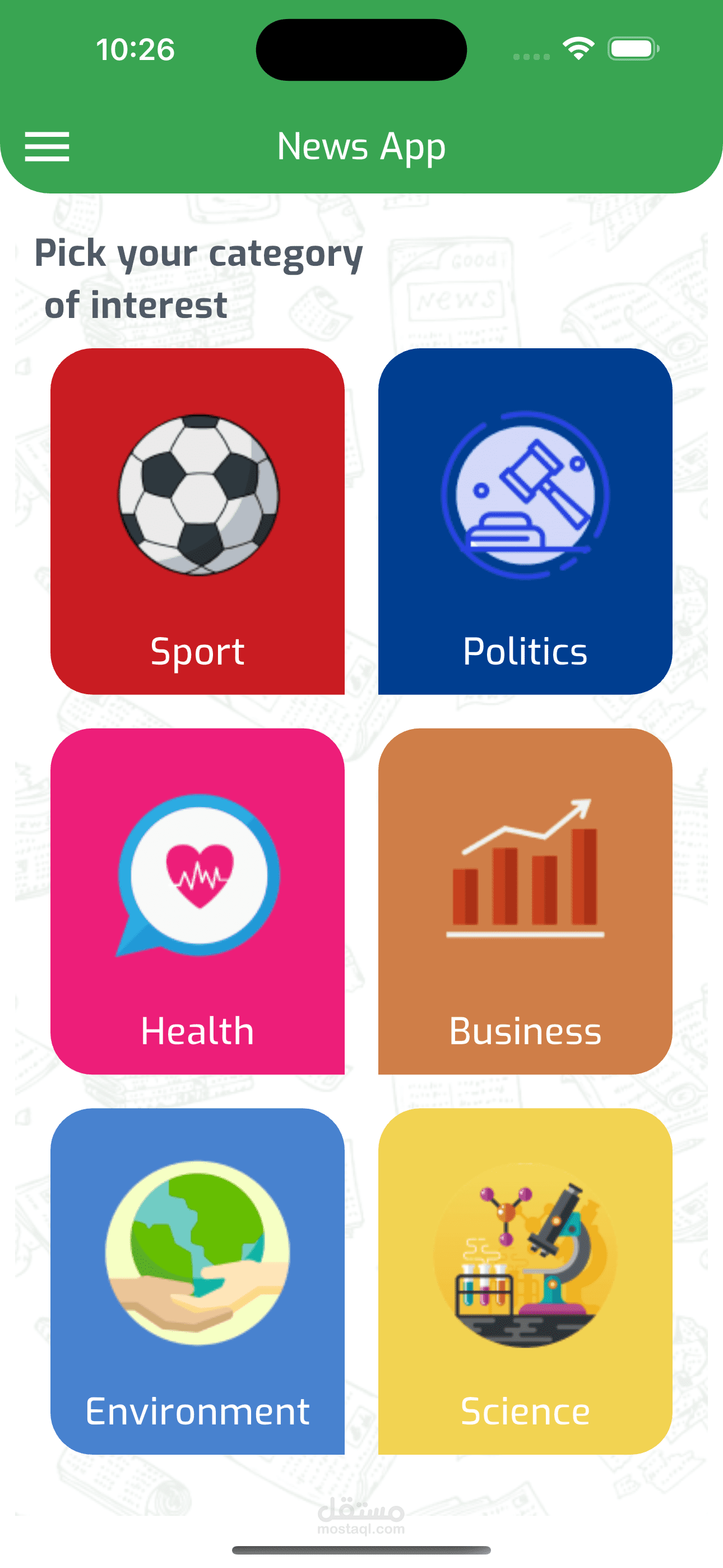Tap the Science category card
The height and width of the screenshot is (1568, 723).
coord(525,1281)
